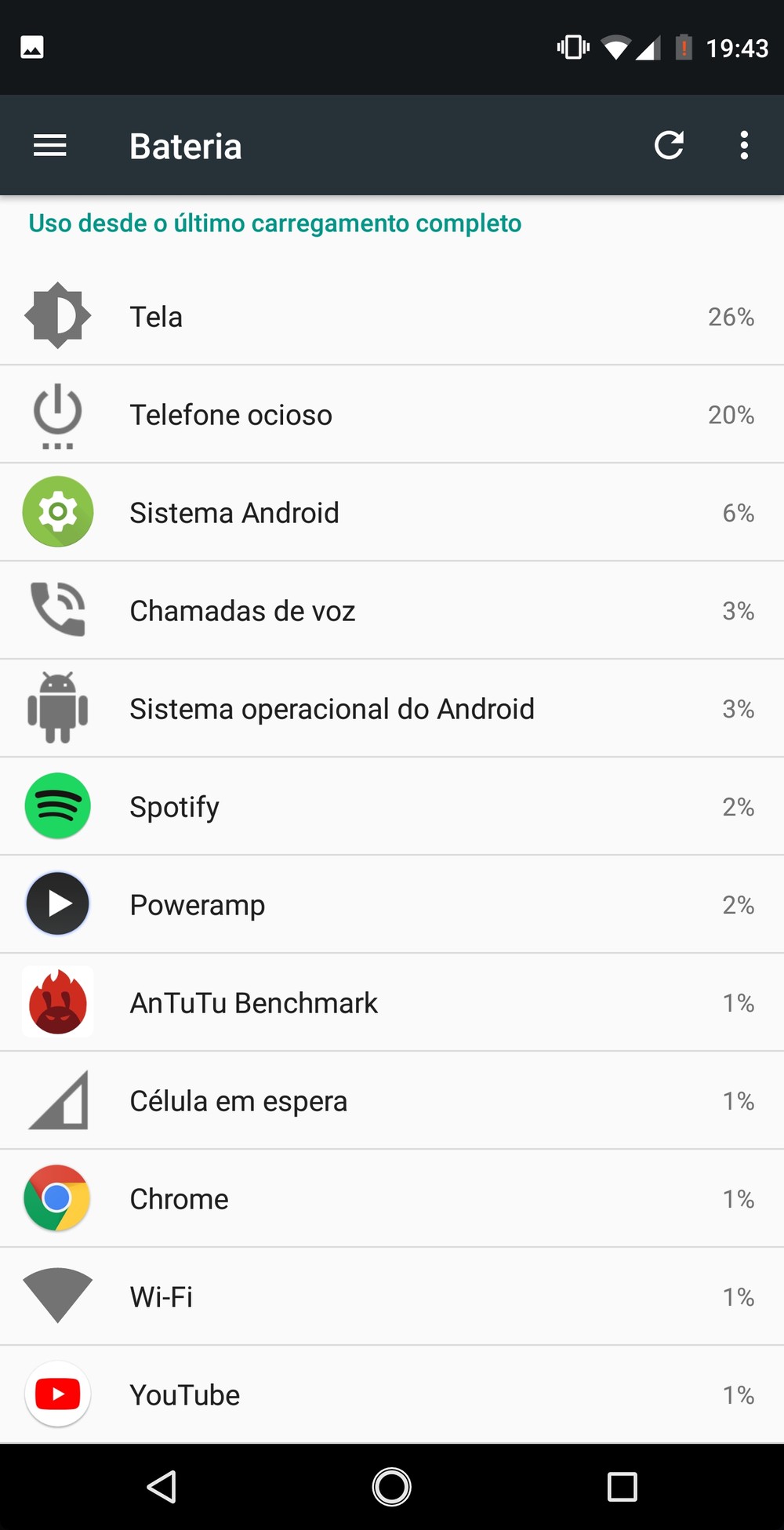Open the overflow menu
This screenshot has height=1530, width=784.
(744, 146)
